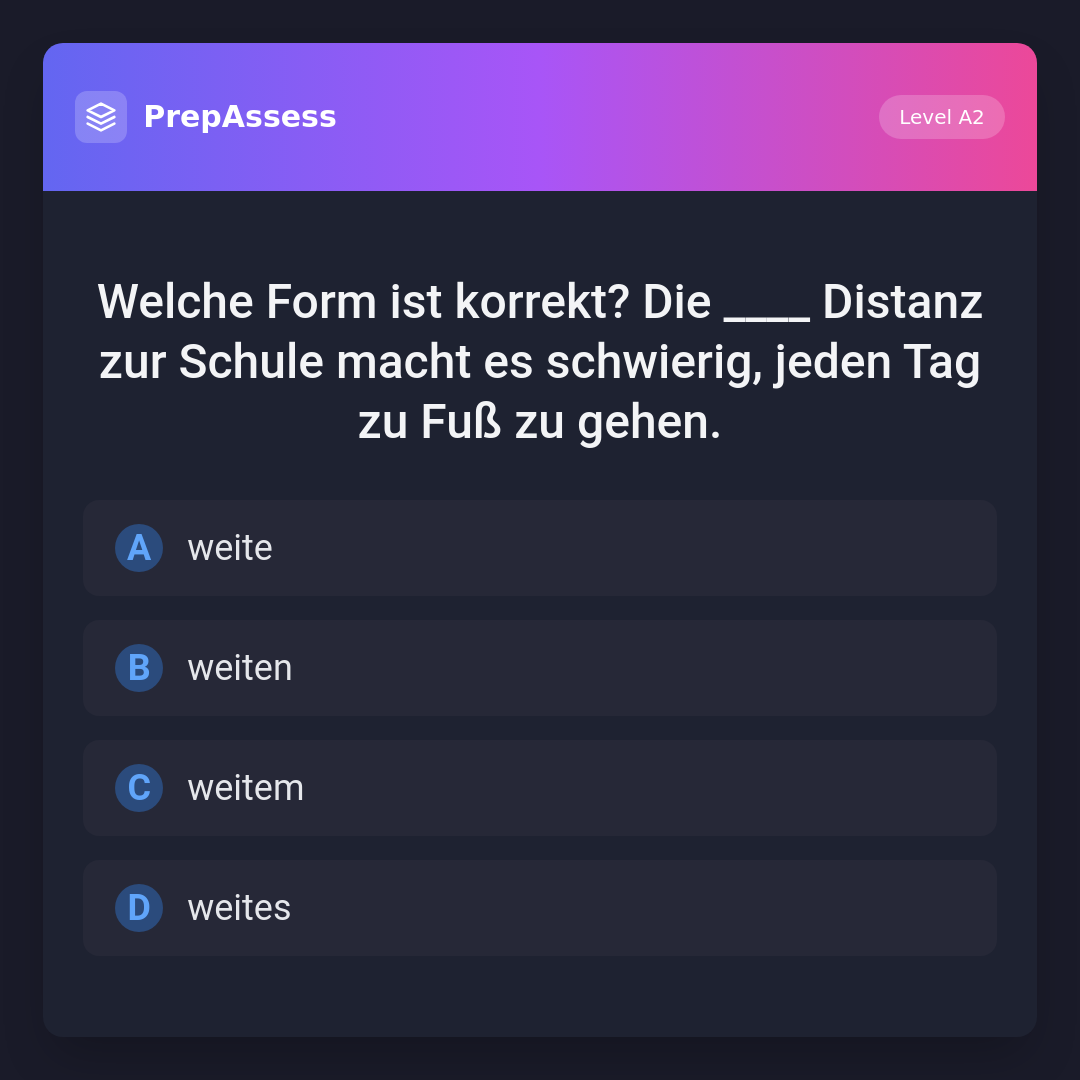Image resolution: width=1080 pixels, height=1080 pixels.
Task: Mark option D "weites" as answer
Action: coord(539,908)
